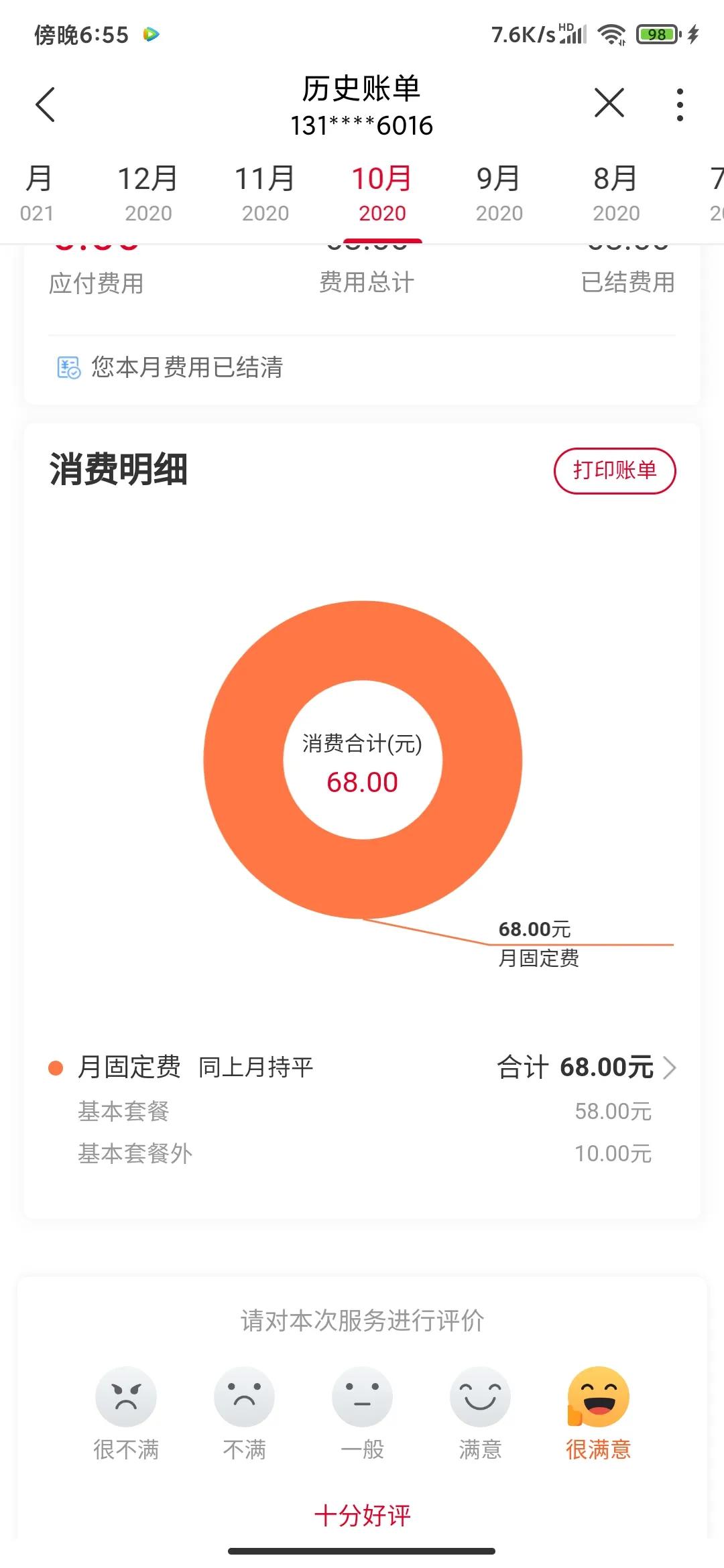The image size is (724, 1568).
Task: Tap the back arrow to return
Action: (45, 104)
